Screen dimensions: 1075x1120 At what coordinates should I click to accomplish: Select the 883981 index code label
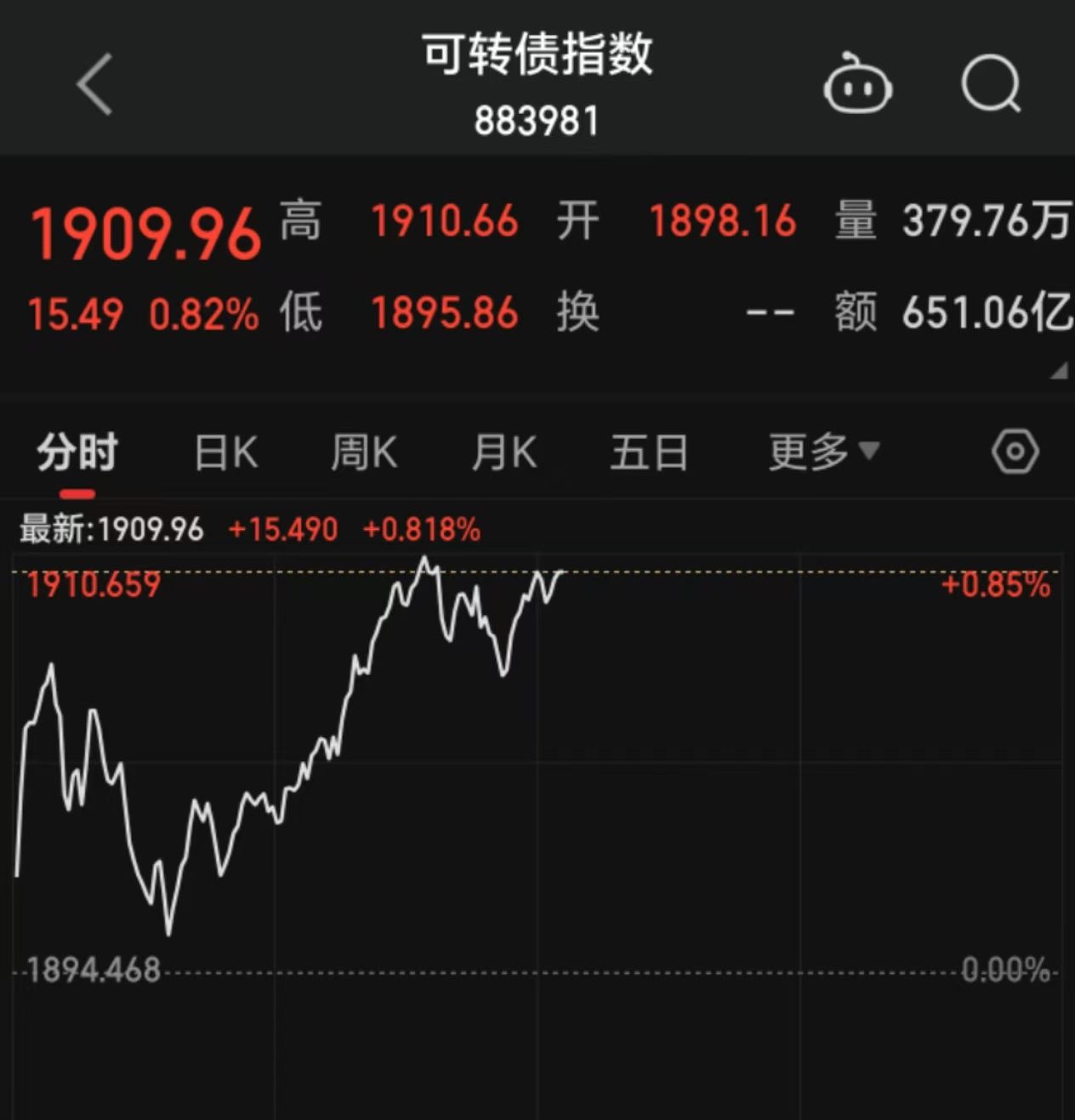537,122
